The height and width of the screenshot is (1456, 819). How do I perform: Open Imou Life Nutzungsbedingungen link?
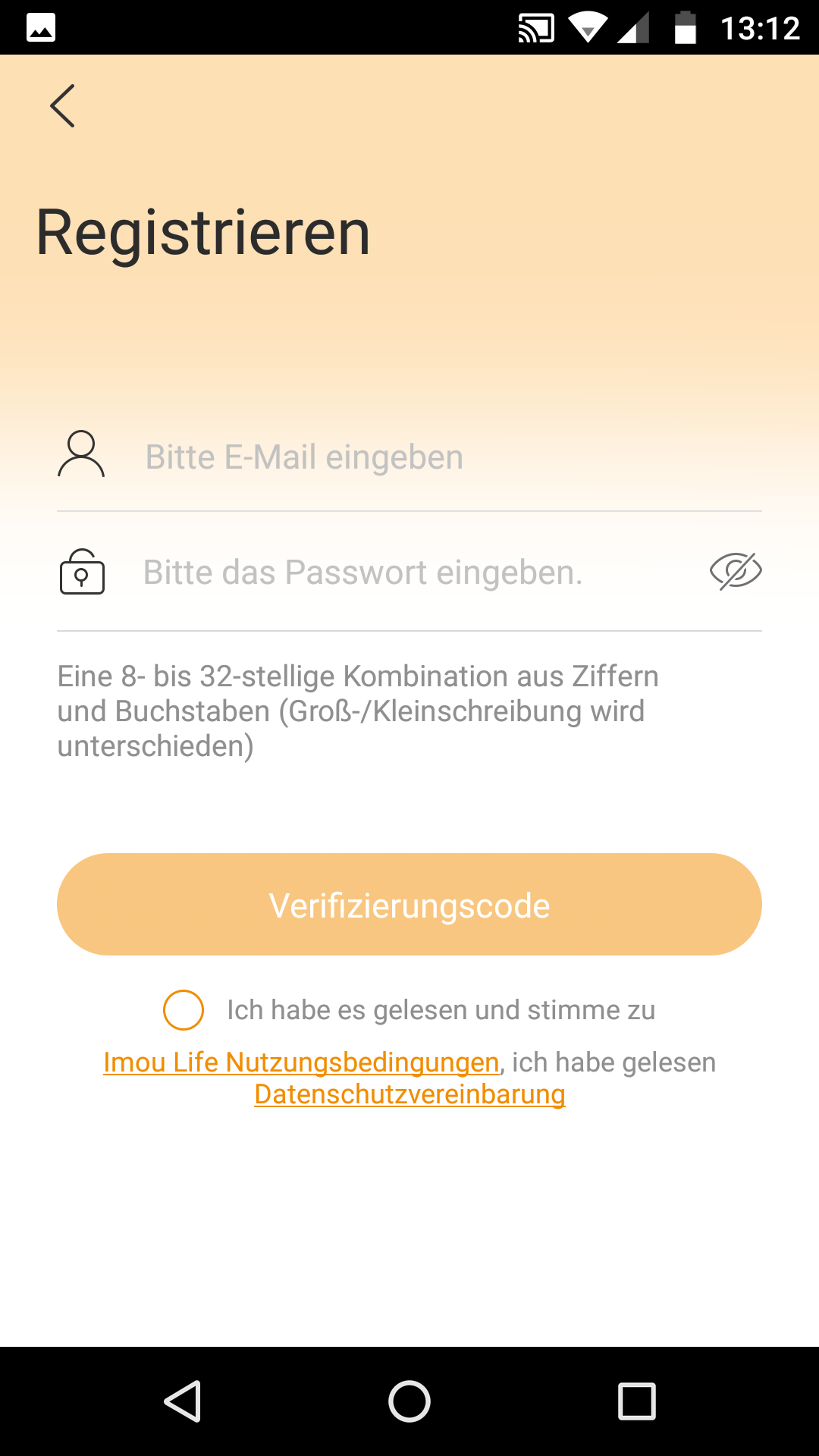coord(301,1062)
